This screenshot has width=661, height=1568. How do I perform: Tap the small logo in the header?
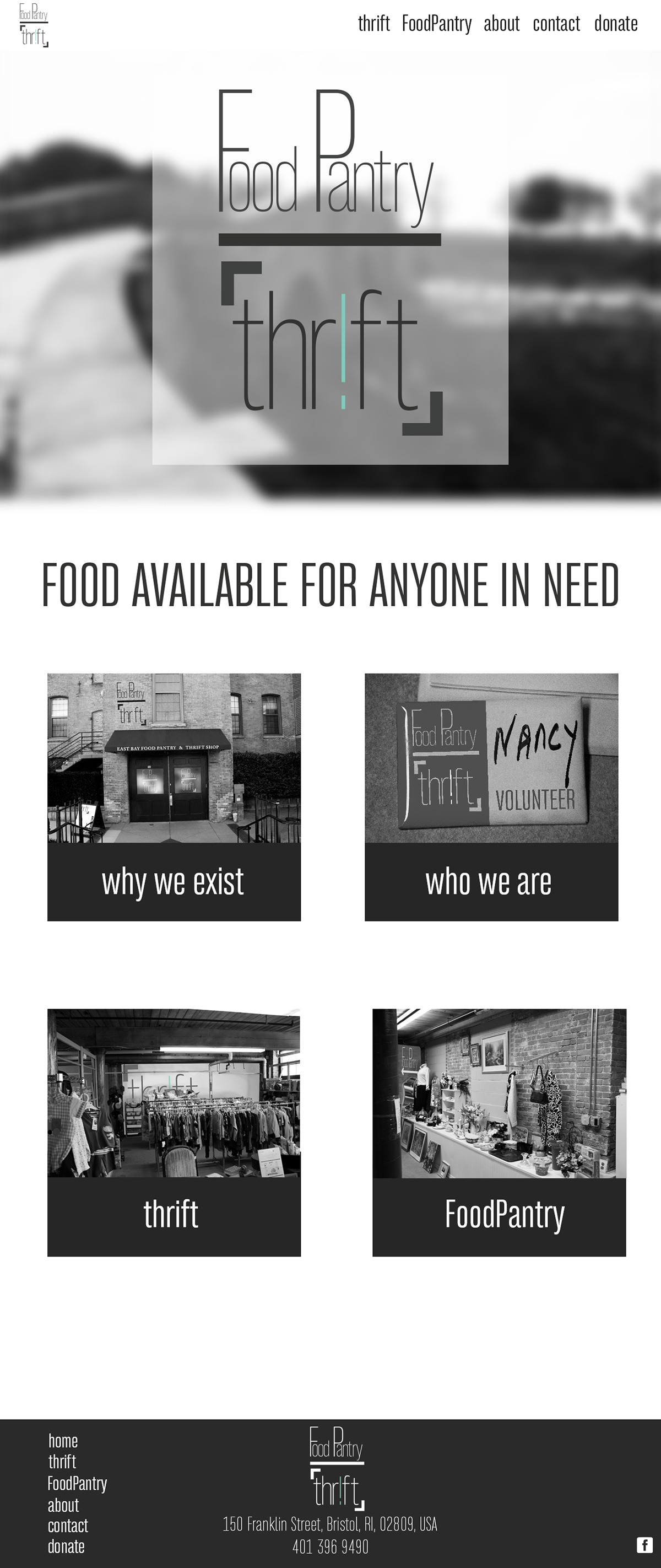coord(34,25)
